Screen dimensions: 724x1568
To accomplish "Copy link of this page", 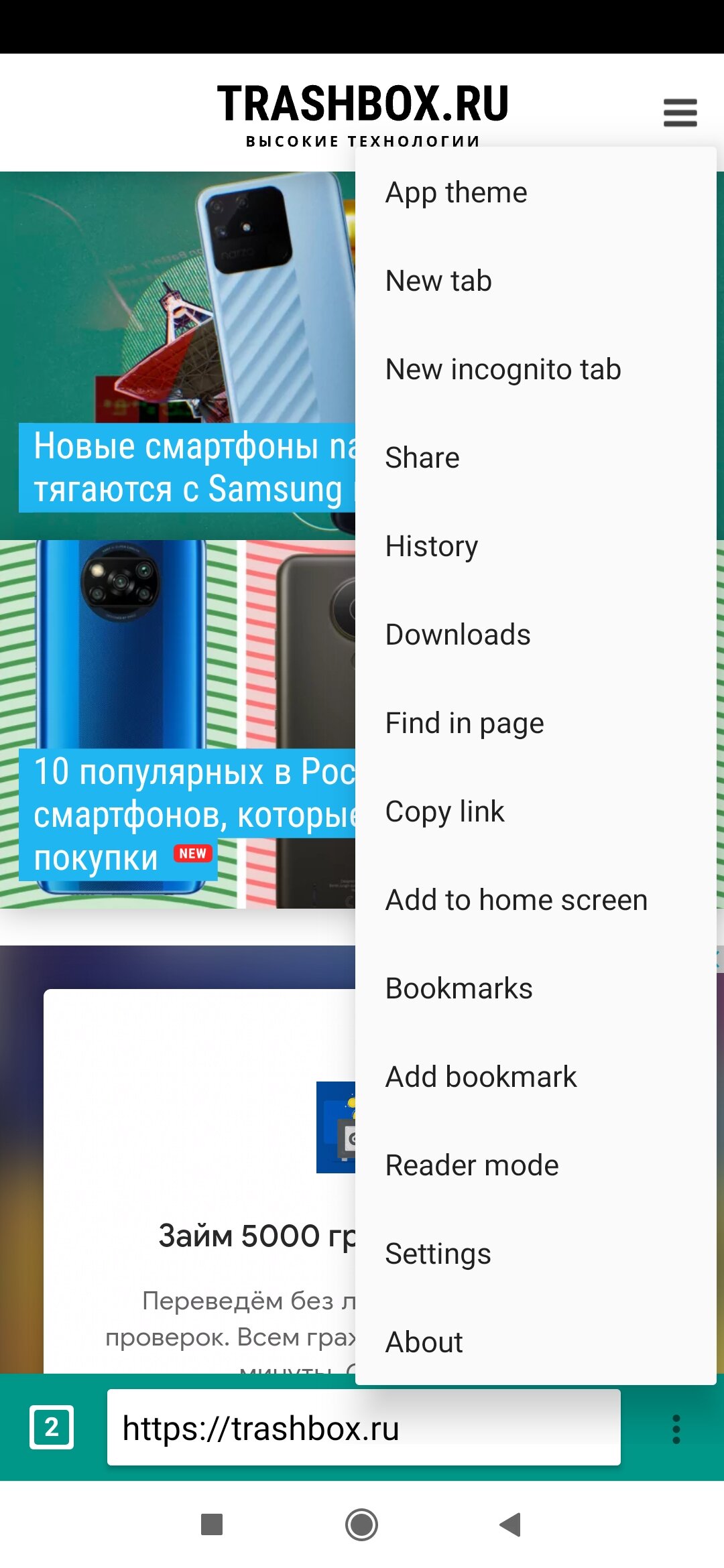I will click(x=444, y=812).
